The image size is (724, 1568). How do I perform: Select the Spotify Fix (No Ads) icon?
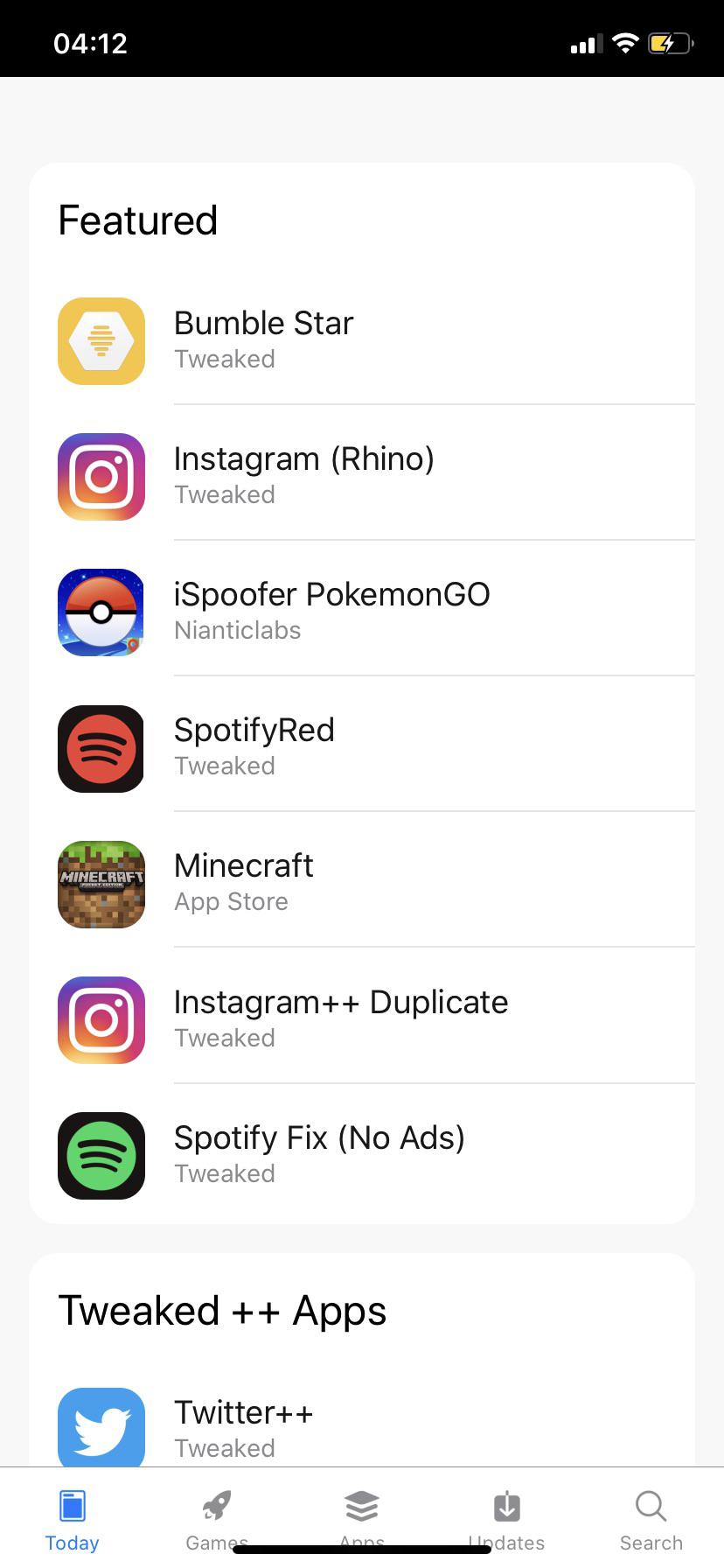(x=101, y=1156)
